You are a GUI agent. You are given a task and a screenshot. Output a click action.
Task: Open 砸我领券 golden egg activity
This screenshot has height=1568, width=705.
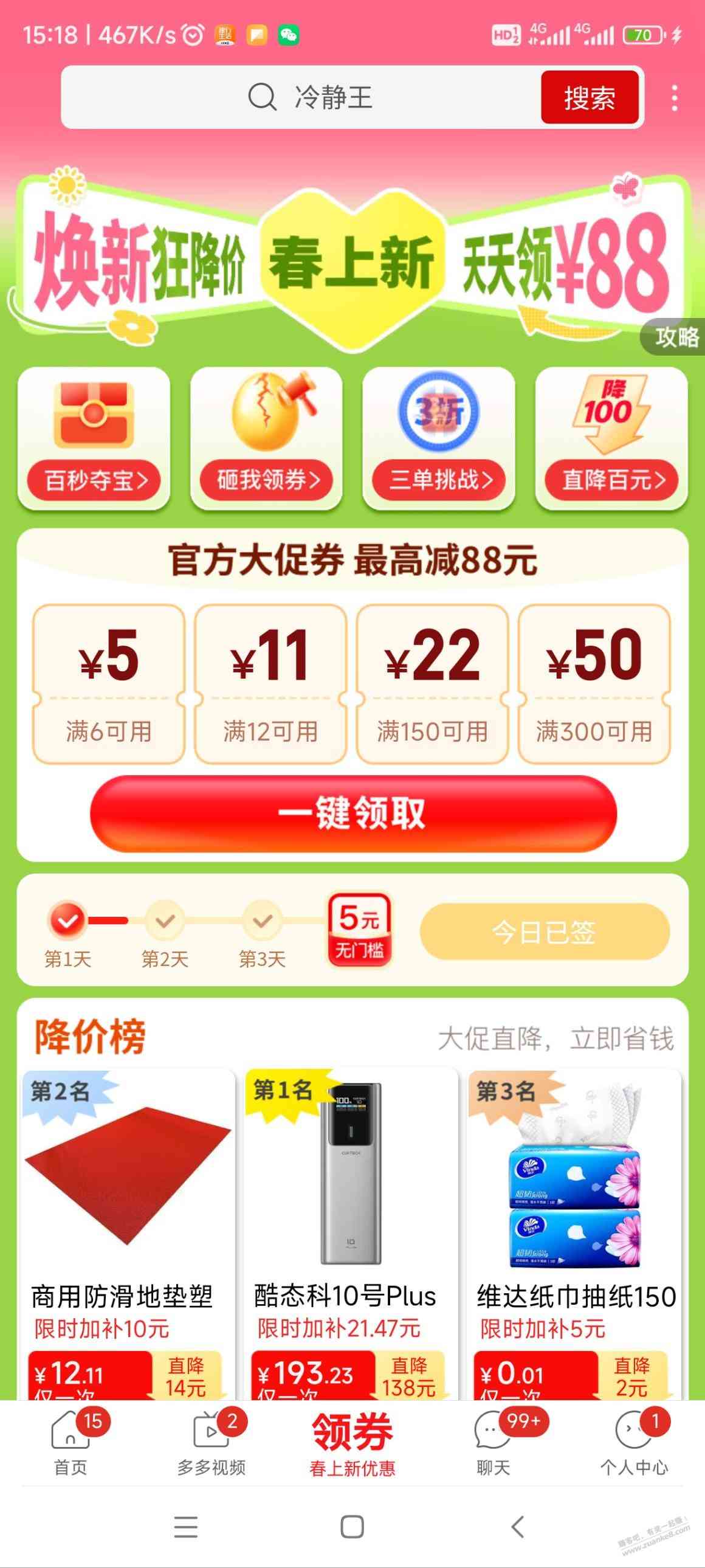click(266, 438)
